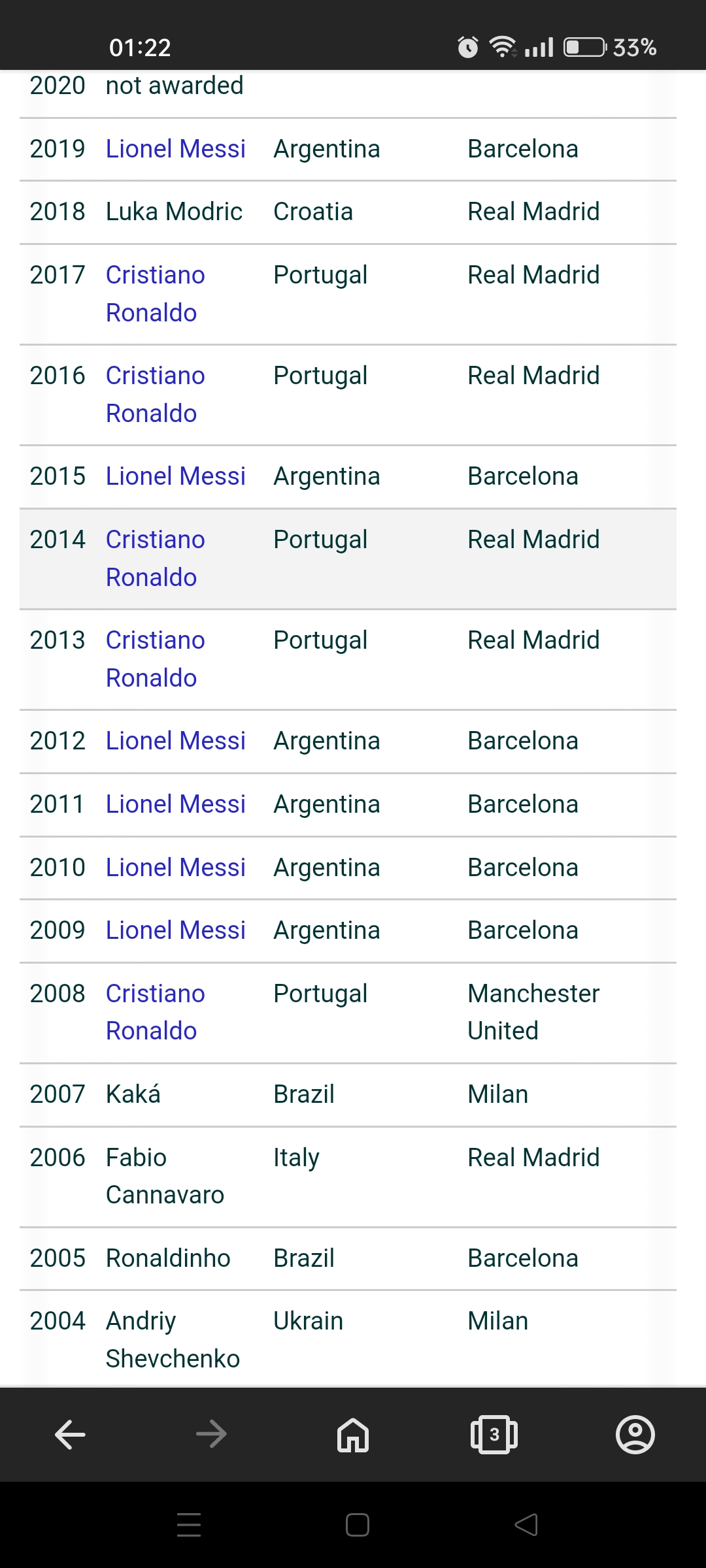Tap the system recent apps button
The image size is (706, 1568).
(x=189, y=1525)
